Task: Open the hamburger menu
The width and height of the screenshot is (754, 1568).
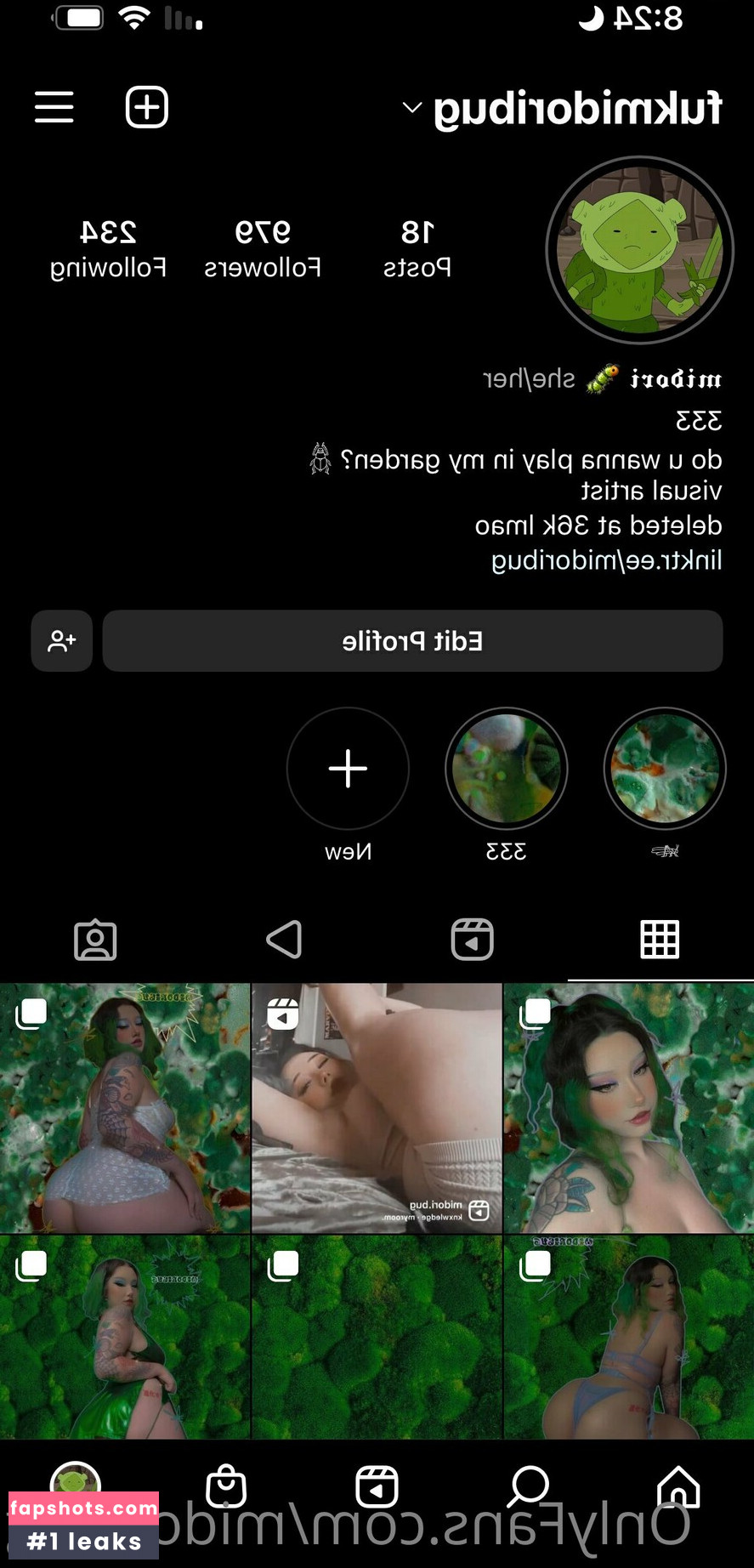Action: coord(54,107)
